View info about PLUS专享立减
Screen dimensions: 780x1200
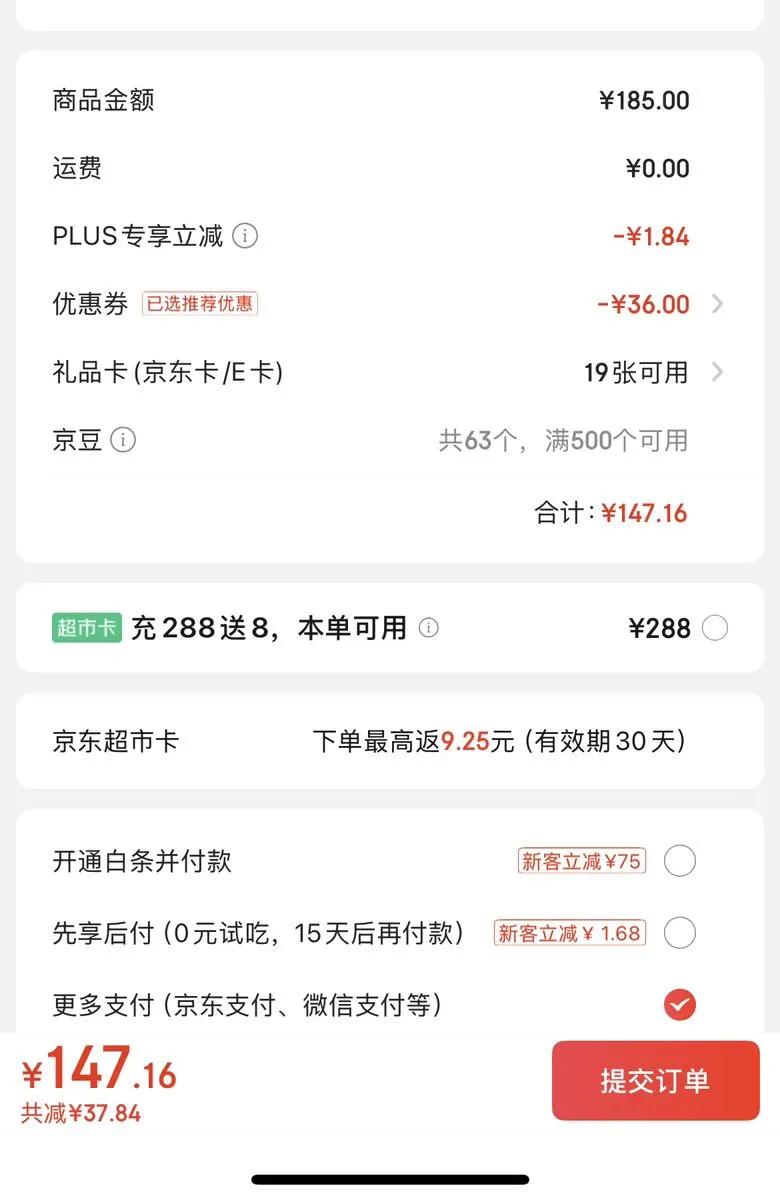[x=245, y=236]
